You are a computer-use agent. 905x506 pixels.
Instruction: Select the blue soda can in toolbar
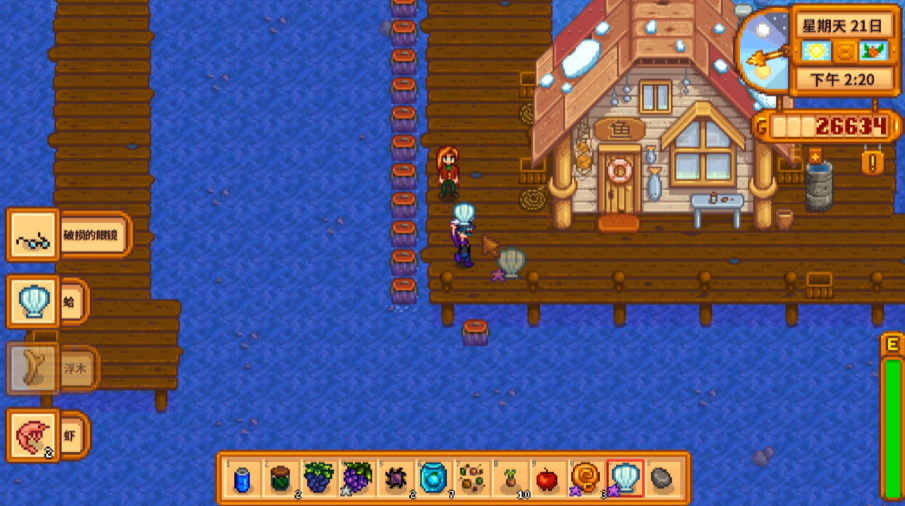(243, 479)
